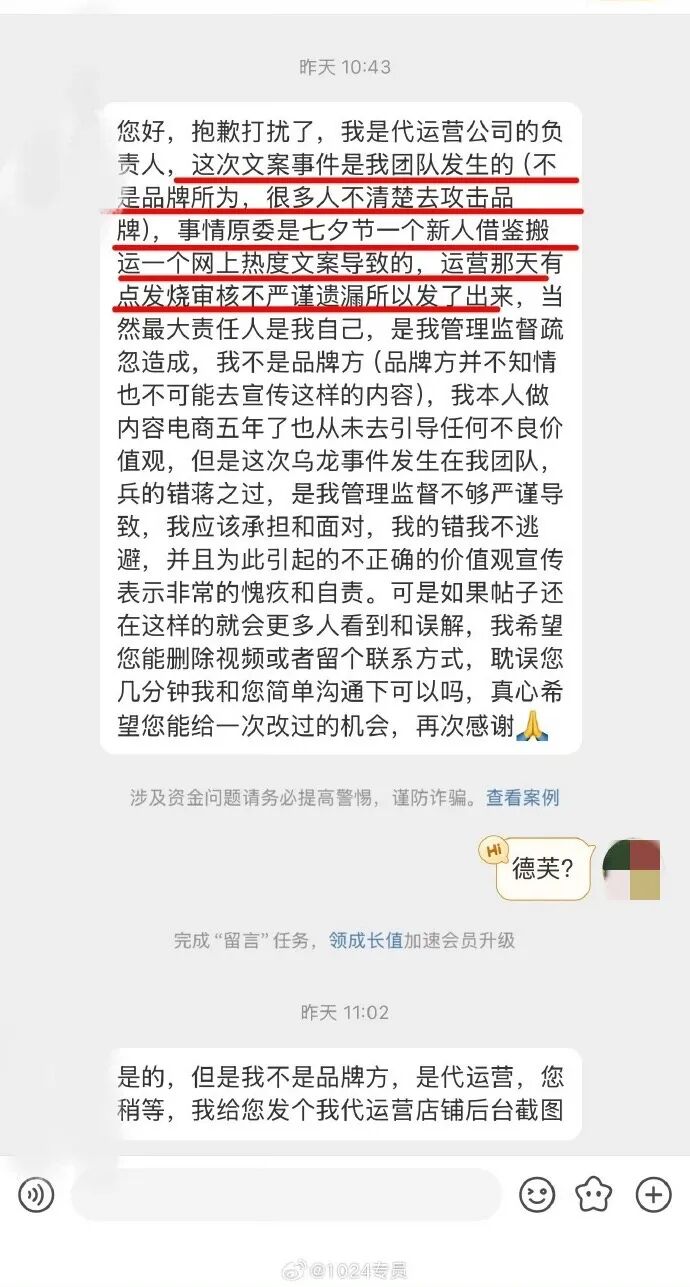
Task: Focus the message input field
Action: [286, 1194]
